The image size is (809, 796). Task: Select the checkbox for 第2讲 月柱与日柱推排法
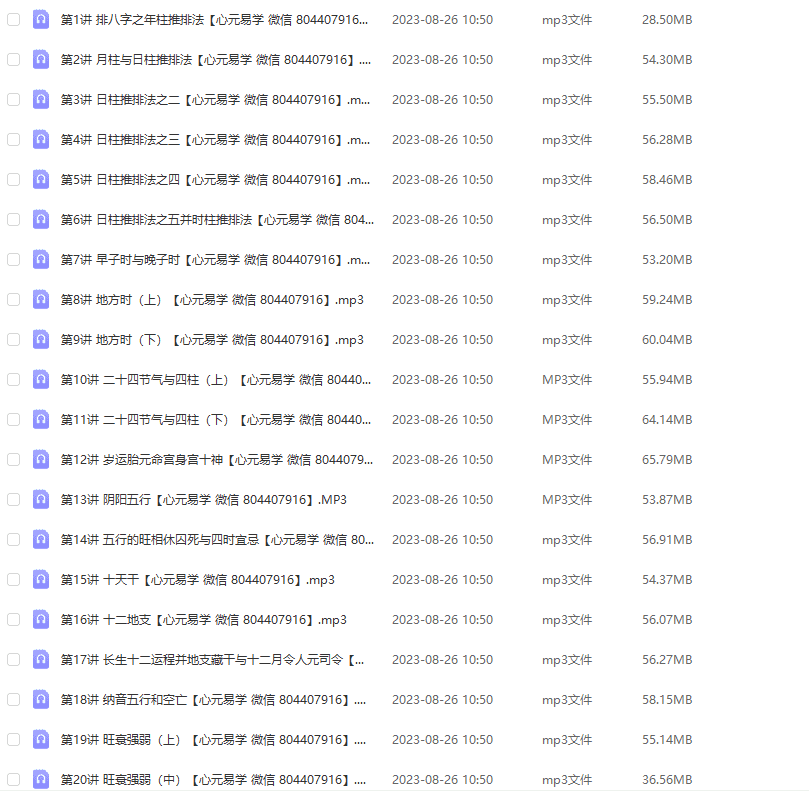(14, 60)
